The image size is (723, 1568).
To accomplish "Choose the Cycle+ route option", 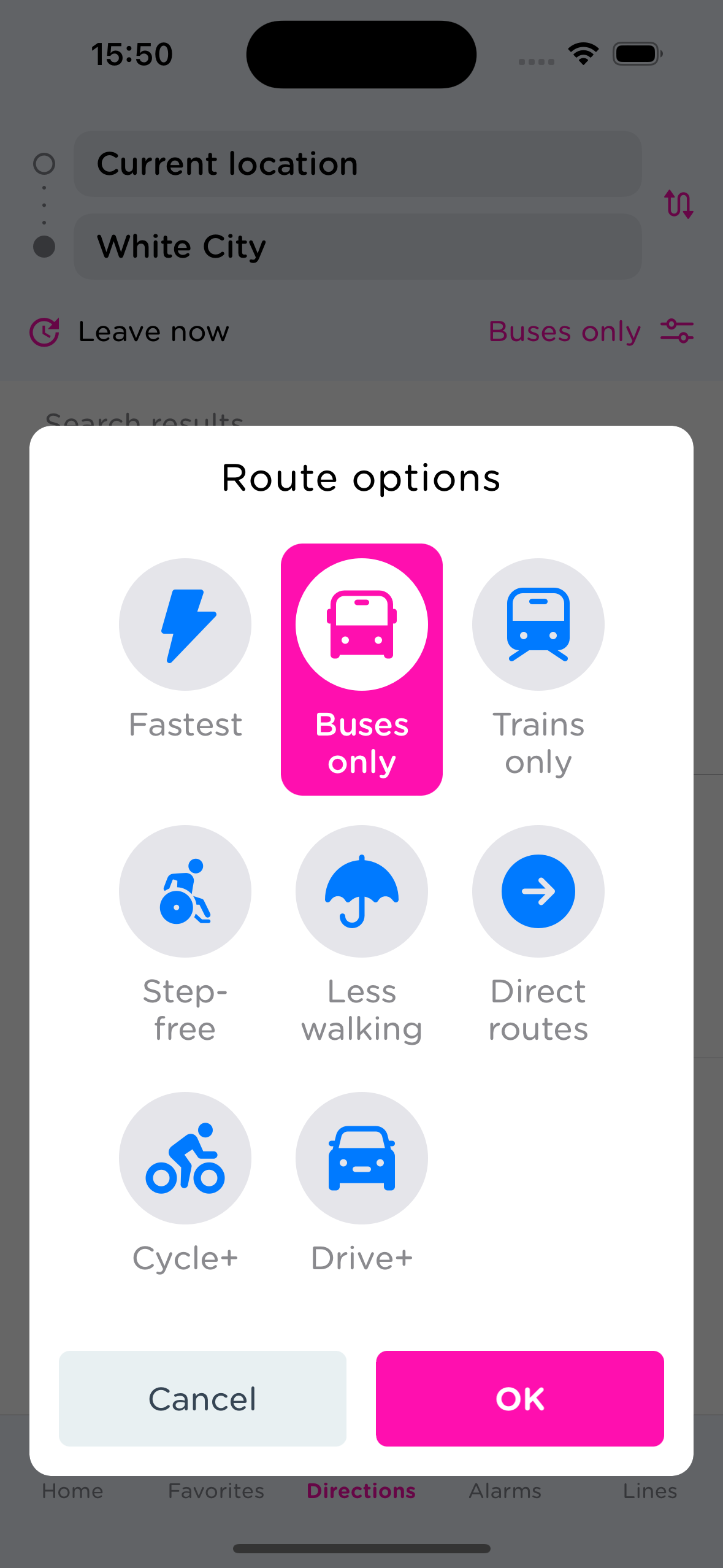I will 185,1158.
